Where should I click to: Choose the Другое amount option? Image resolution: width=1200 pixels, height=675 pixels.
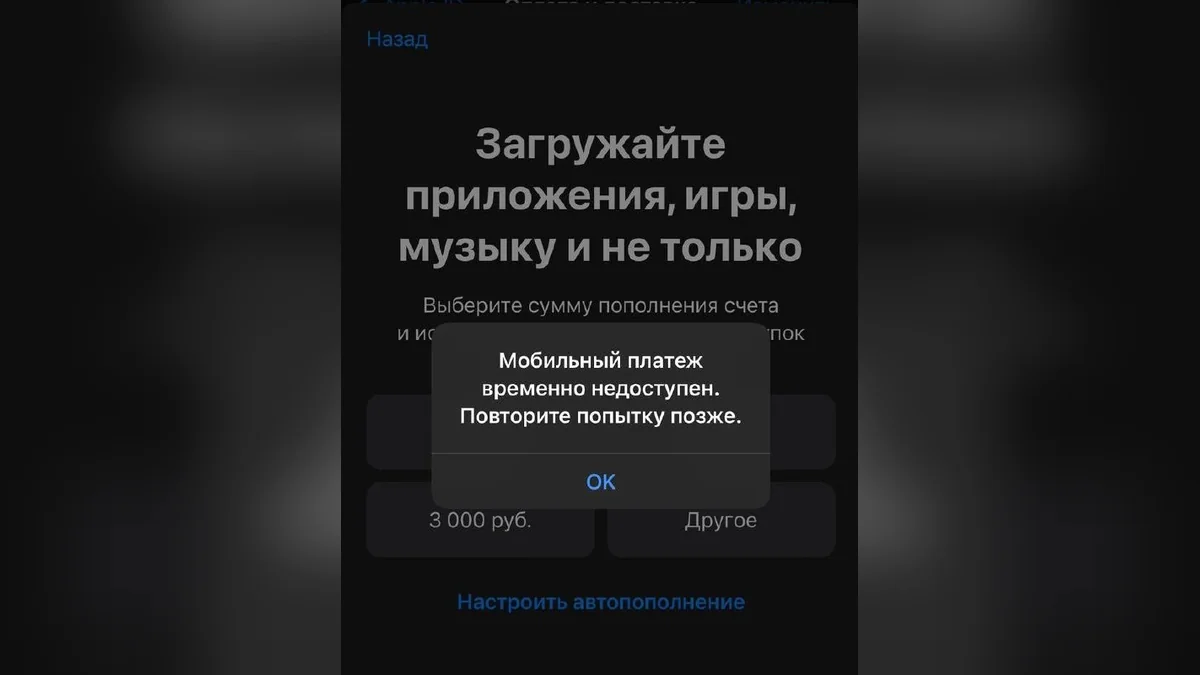[720, 531]
